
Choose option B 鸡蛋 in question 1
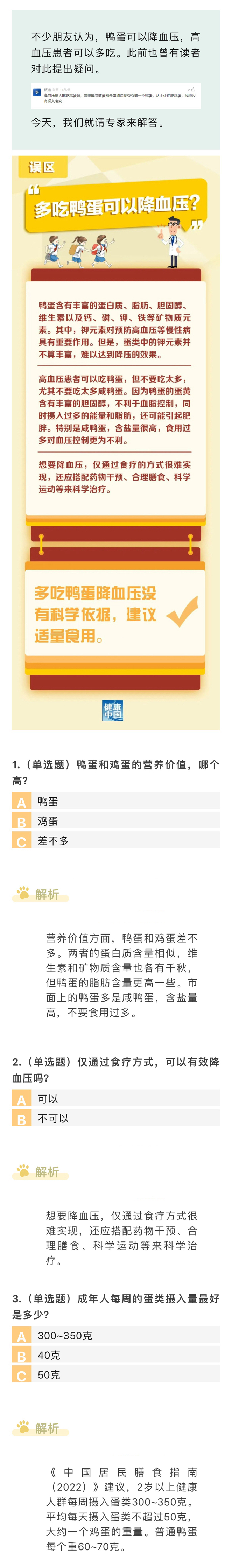(116, 821)
